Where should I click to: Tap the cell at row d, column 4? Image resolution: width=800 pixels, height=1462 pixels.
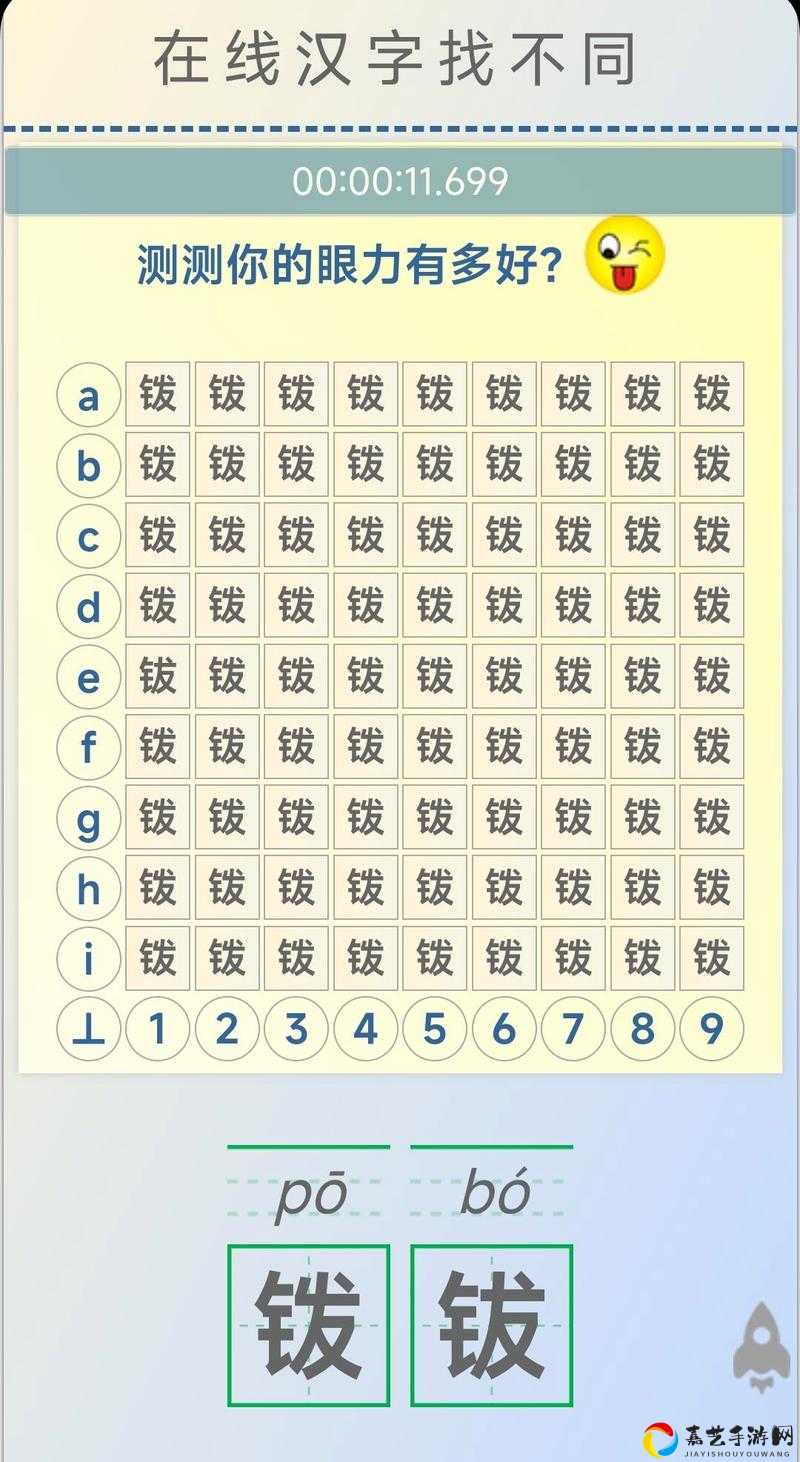tap(365, 605)
